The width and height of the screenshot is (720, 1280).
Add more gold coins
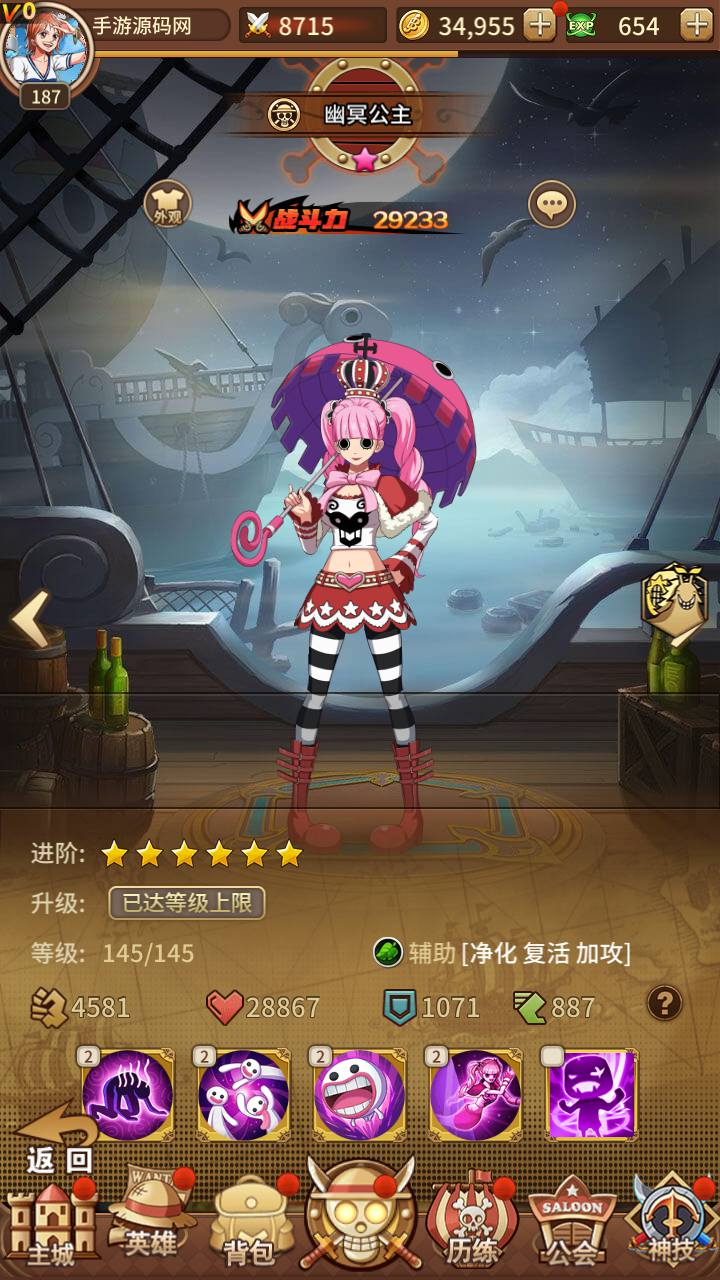539,25
